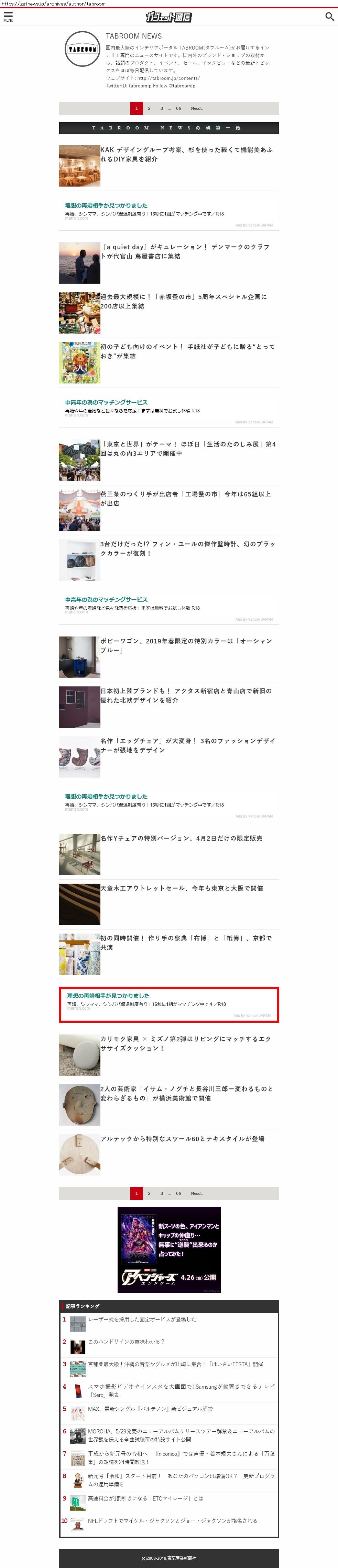This screenshot has height=1568, width=338.
Task: Open the アクタス 北欧デザイン article
Action: (186, 695)
